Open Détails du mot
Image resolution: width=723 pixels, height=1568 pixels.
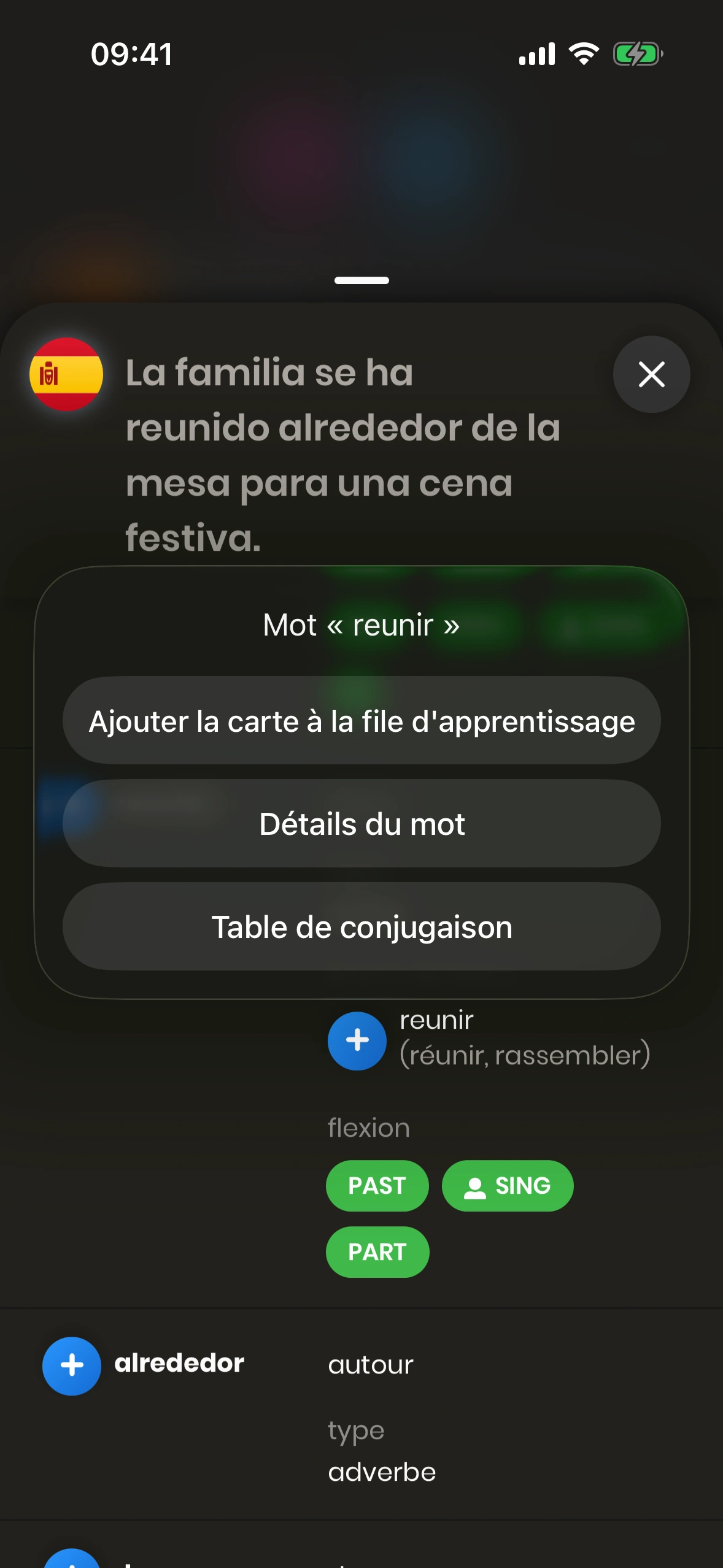[361, 823]
